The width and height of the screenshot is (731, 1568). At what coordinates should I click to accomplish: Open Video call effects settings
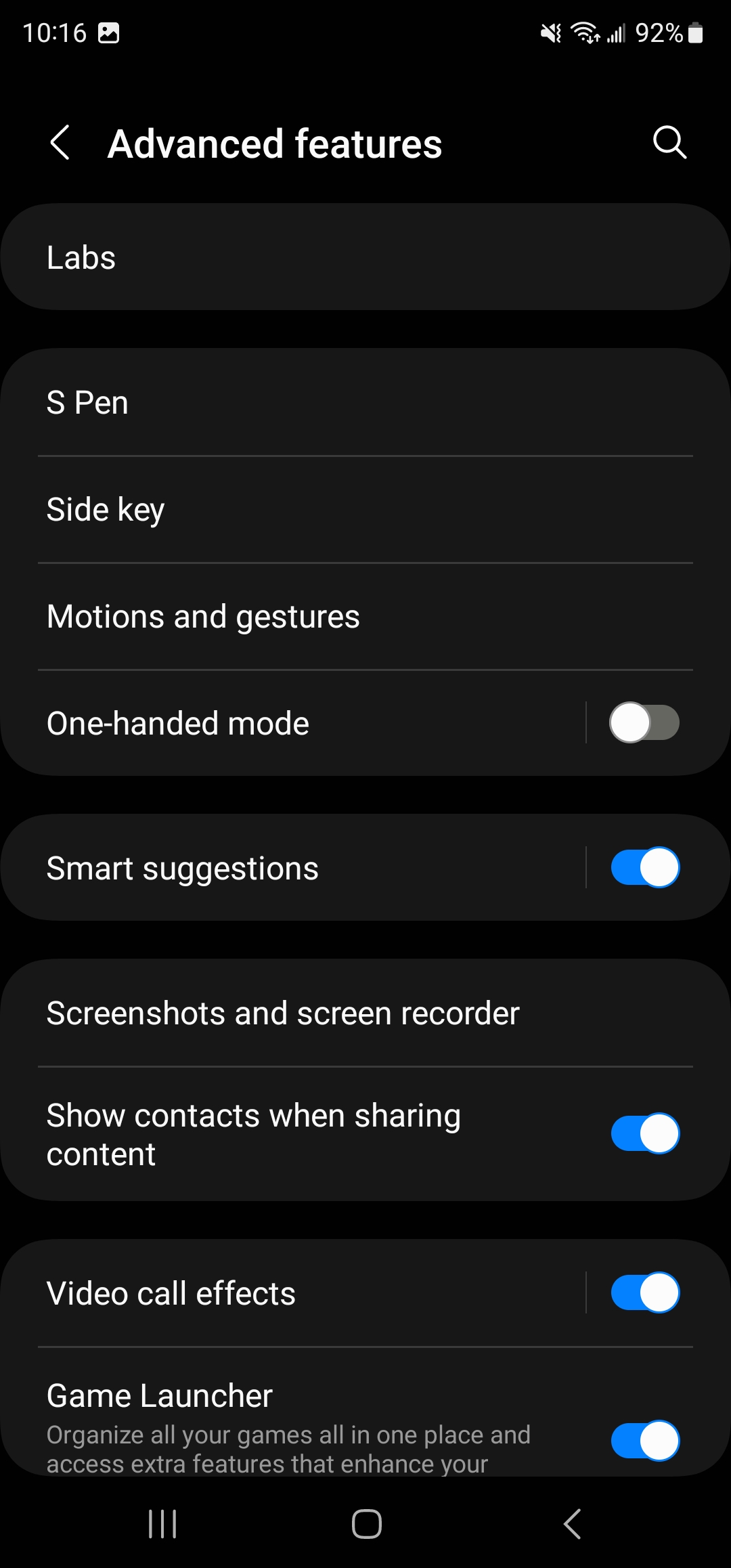[x=292, y=1293]
